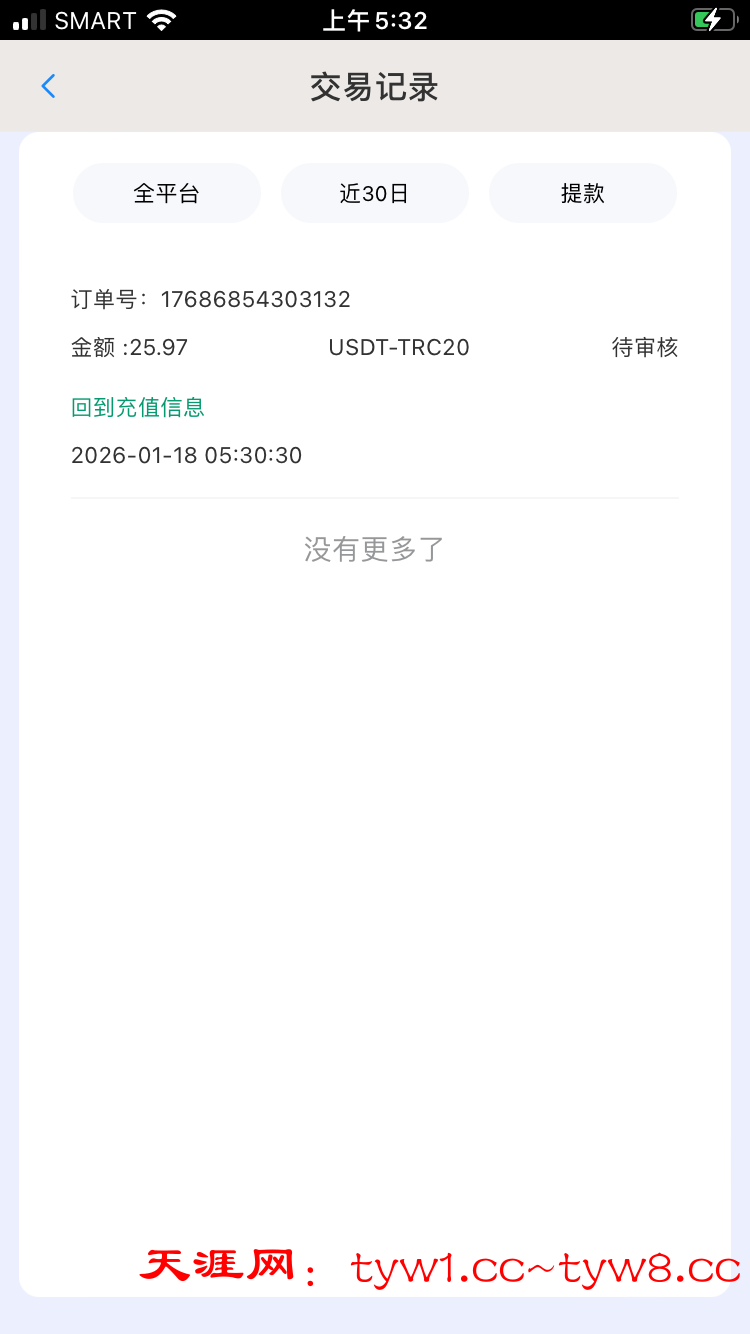Go back from the 交易记录 page
The image size is (750, 1334).
[x=48, y=87]
